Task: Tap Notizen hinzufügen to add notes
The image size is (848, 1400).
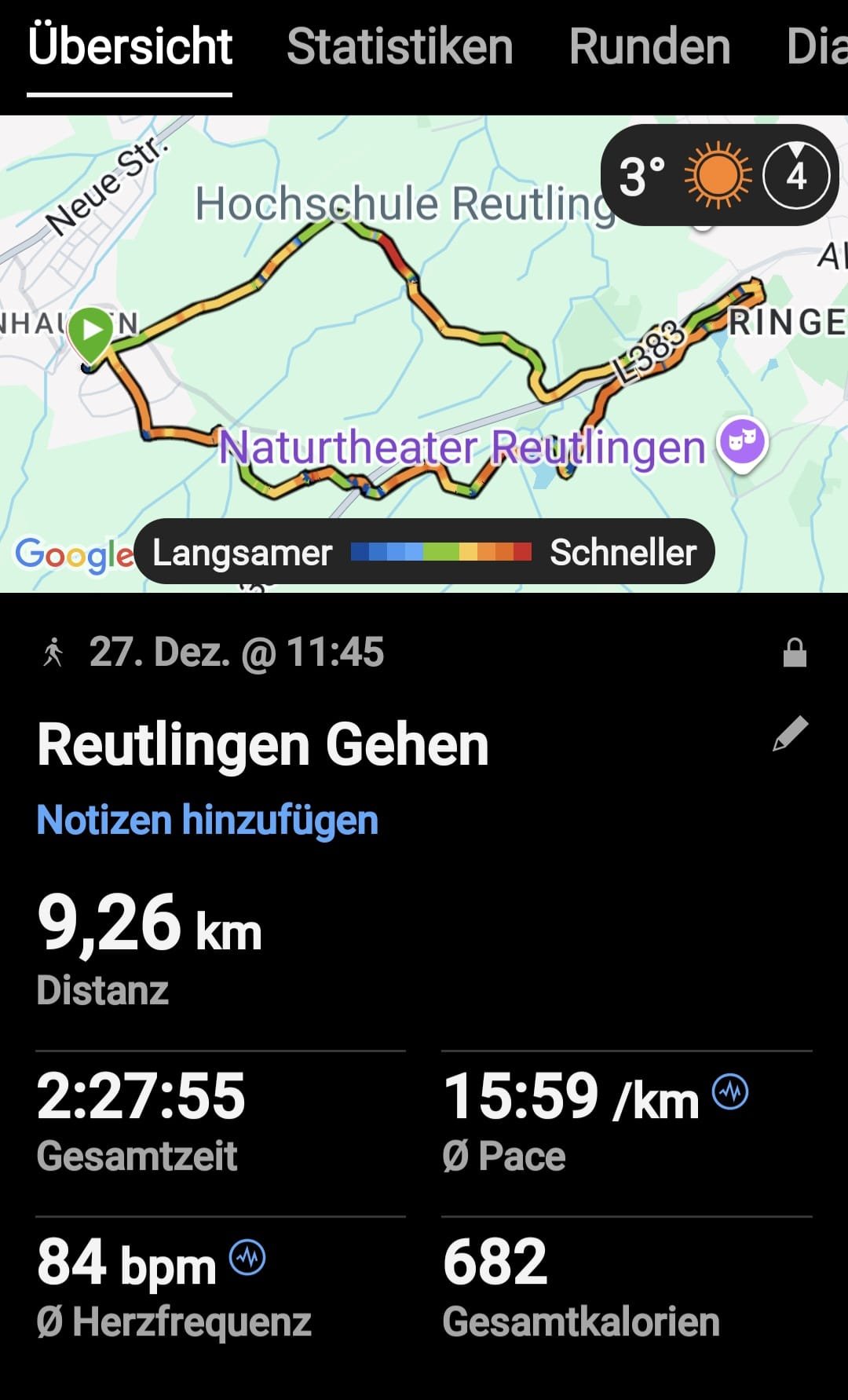Action: pyautogui.click(x=207, y=821)
